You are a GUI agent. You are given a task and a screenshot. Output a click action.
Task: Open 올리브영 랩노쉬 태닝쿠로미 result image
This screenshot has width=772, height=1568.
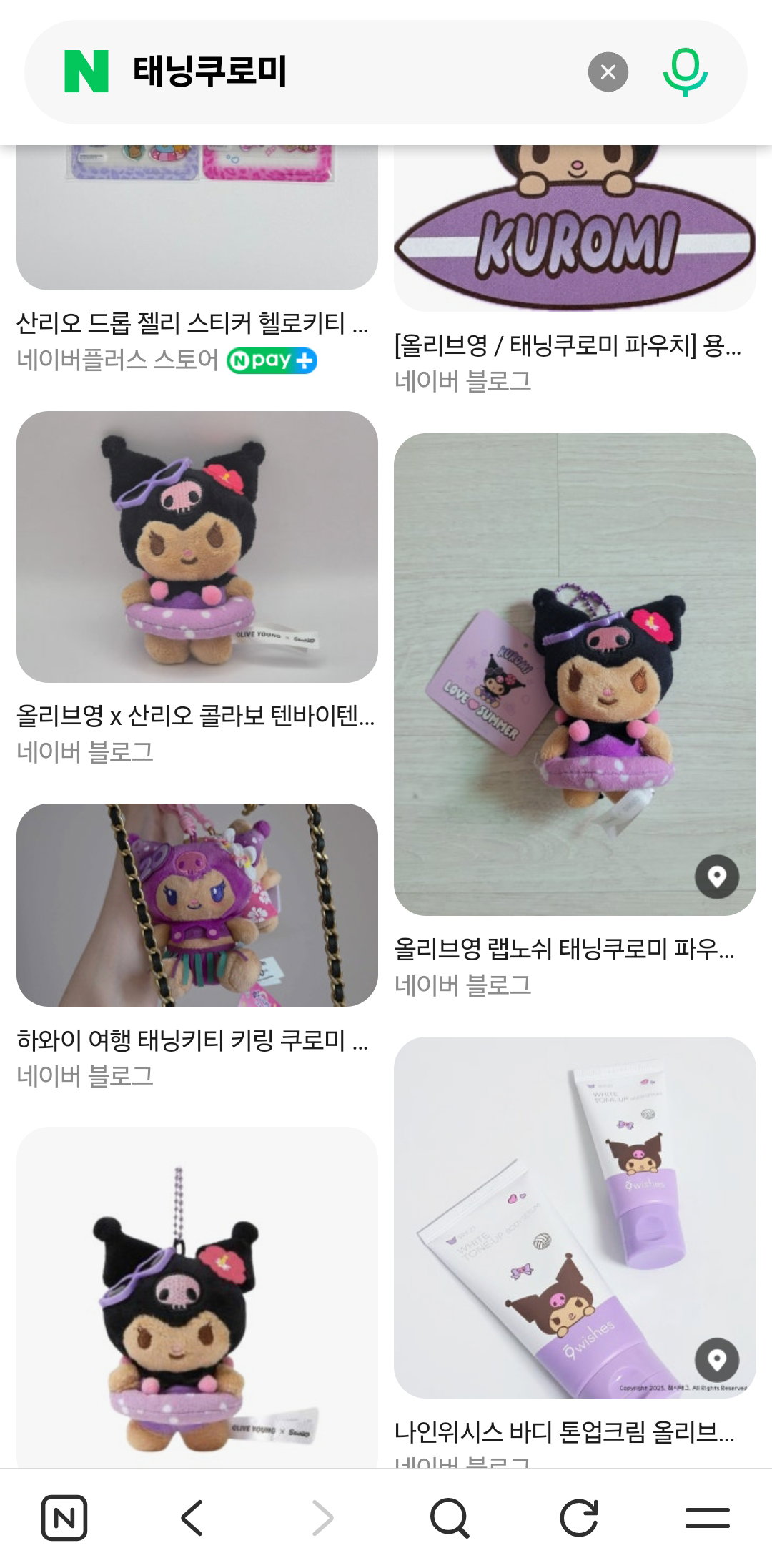575,674
